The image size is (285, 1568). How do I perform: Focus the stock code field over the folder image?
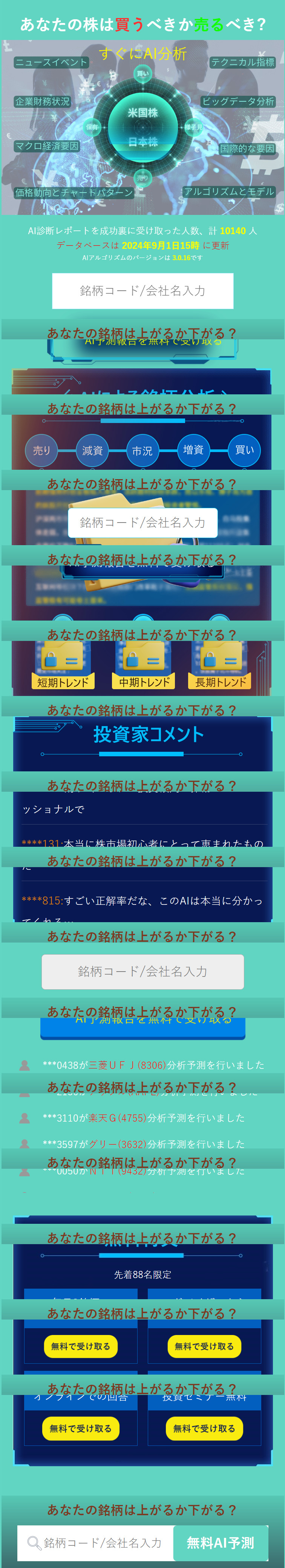(x=142, y=523)
